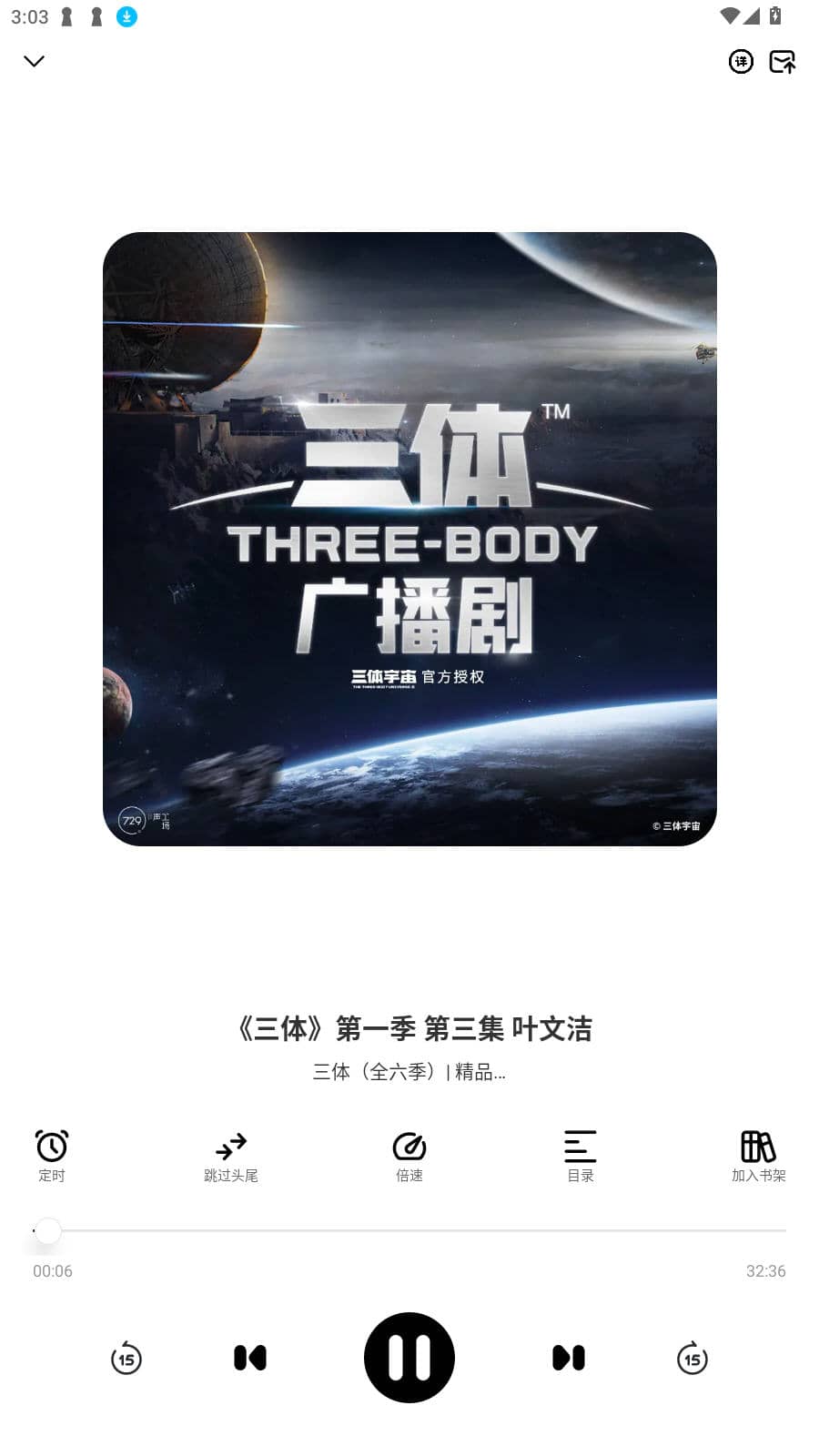The width and height of the screenshot is (819, 1456).
Task: Skip to the next episode
Action: 569,1357
